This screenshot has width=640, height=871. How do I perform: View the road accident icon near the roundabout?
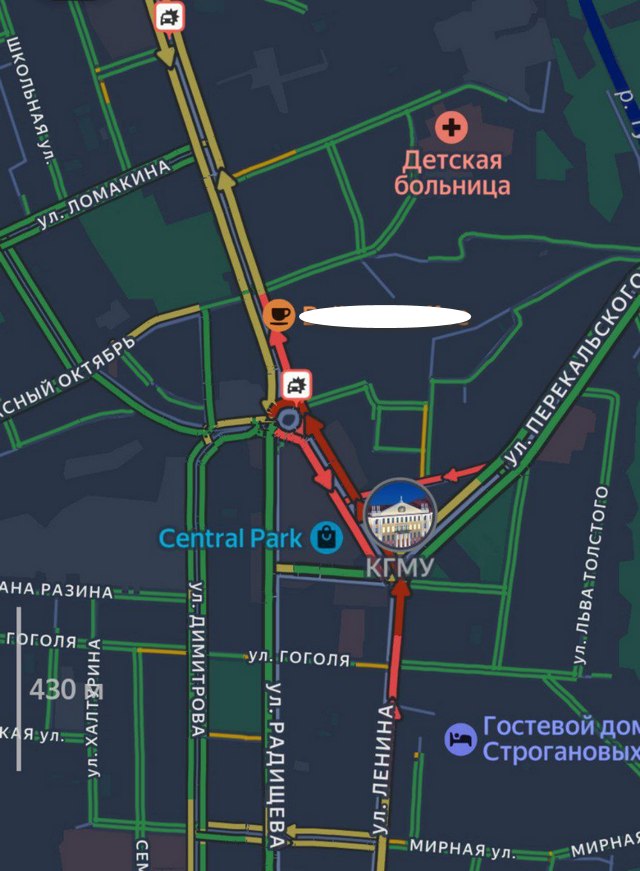point(296,383)
